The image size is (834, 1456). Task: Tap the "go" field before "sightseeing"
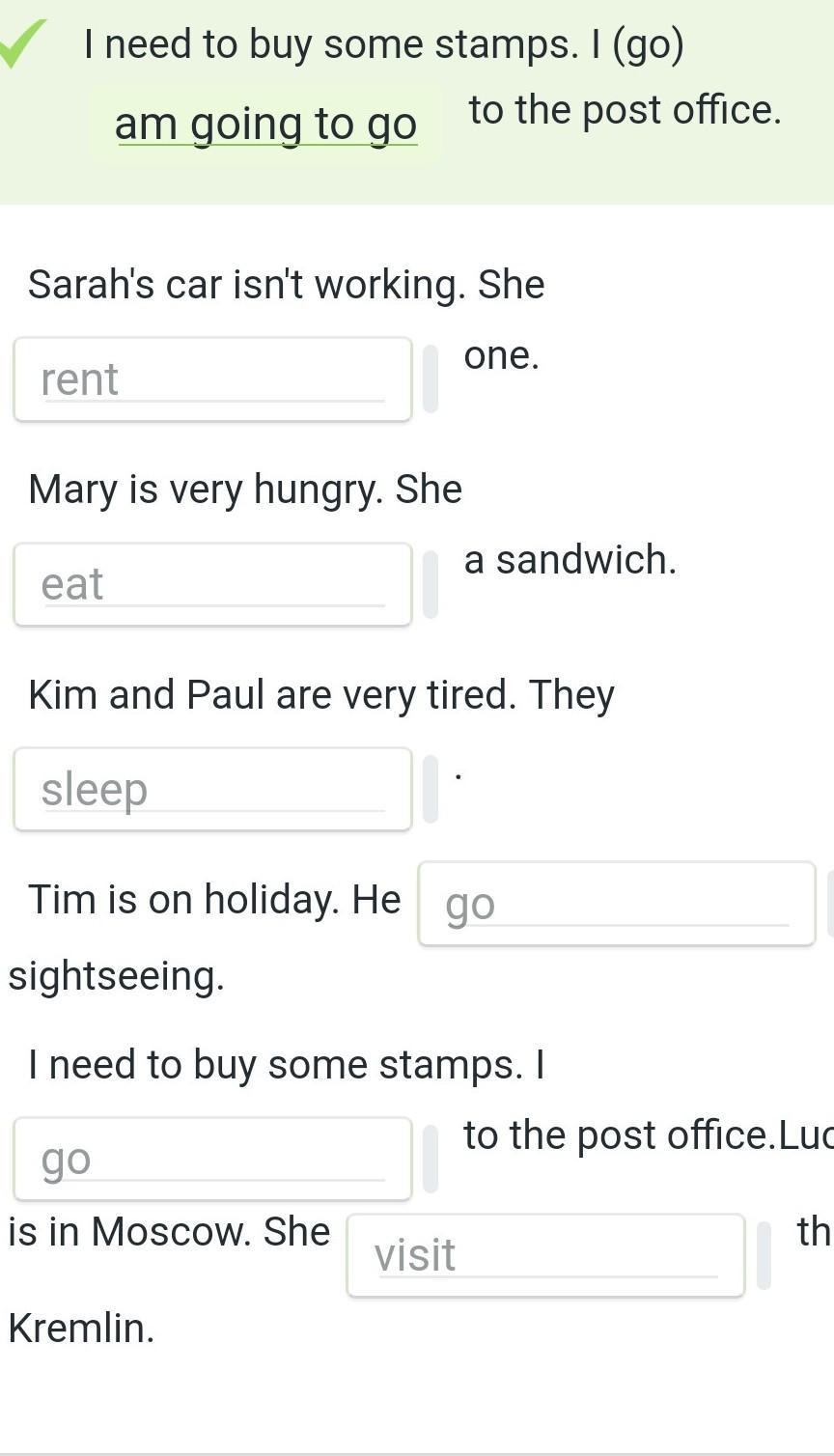coord(616,904)
